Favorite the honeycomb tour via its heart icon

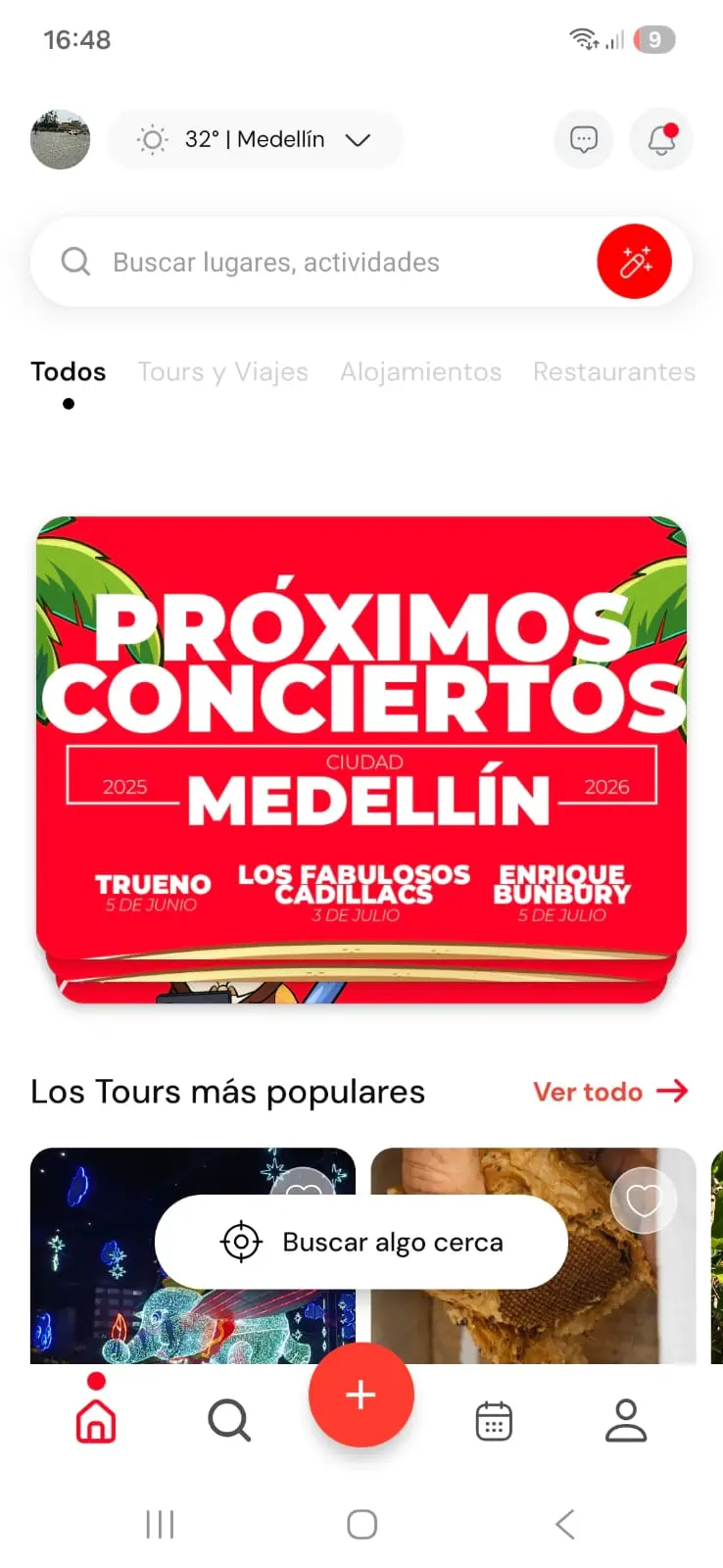click(644, 1199)
